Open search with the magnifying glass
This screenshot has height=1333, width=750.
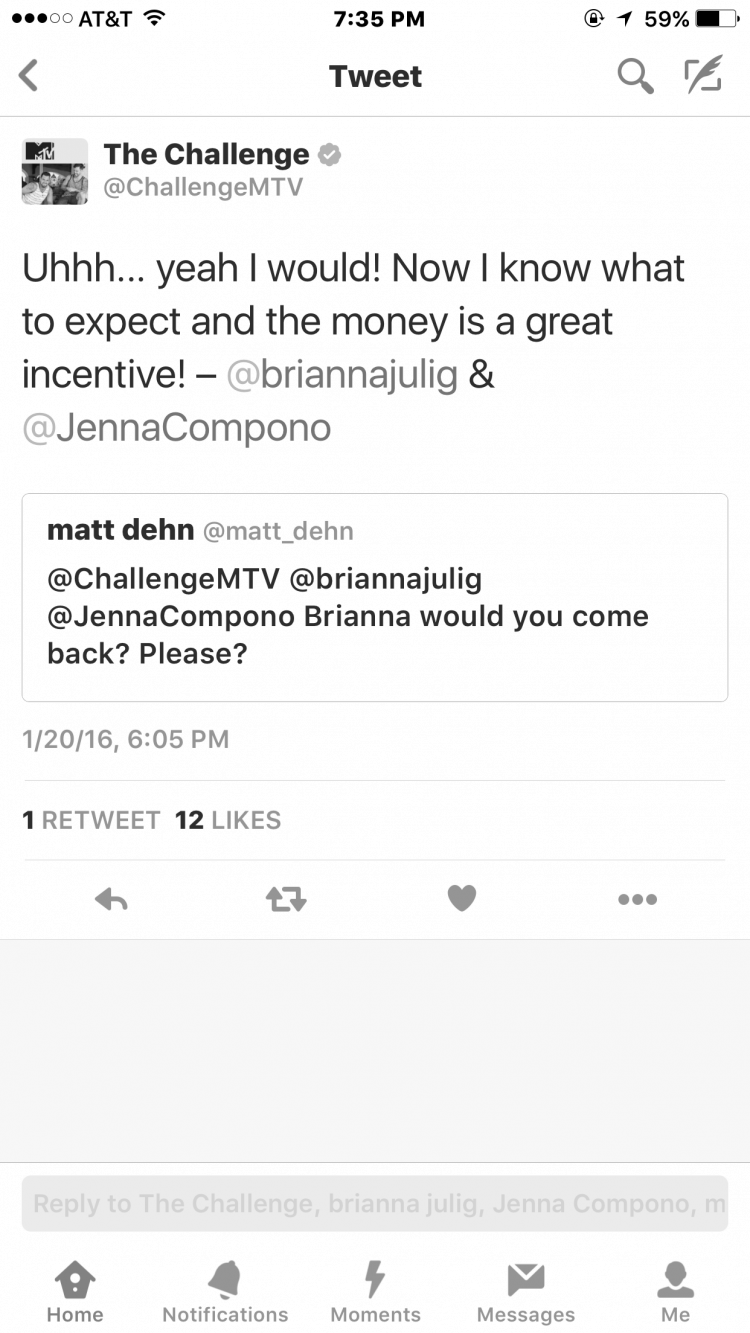[635, 76]
